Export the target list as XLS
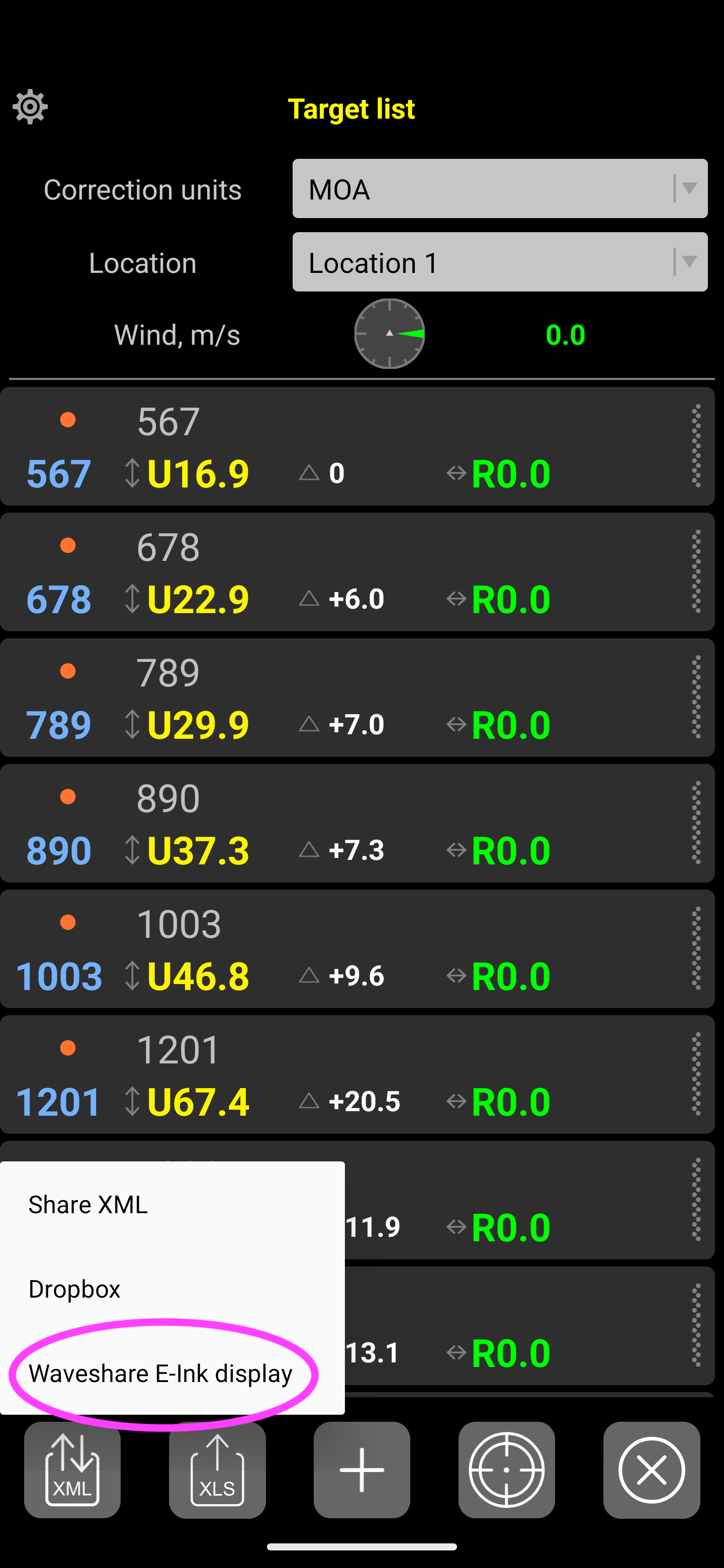Viewport: 724px width, 1568px height. click(x=217, y=1470)
